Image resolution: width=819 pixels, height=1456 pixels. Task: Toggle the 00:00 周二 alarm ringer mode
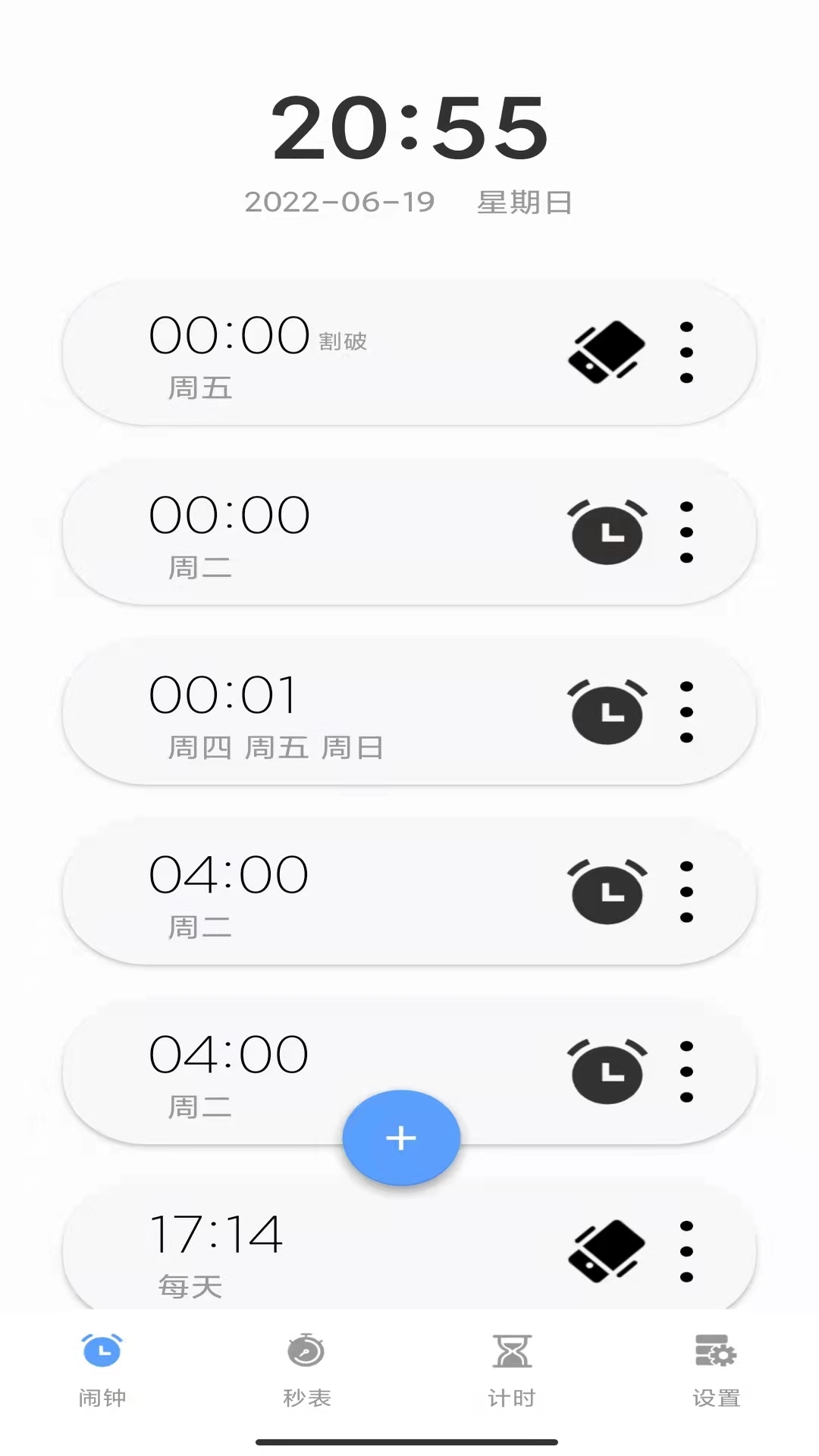(x=607, y=533)
